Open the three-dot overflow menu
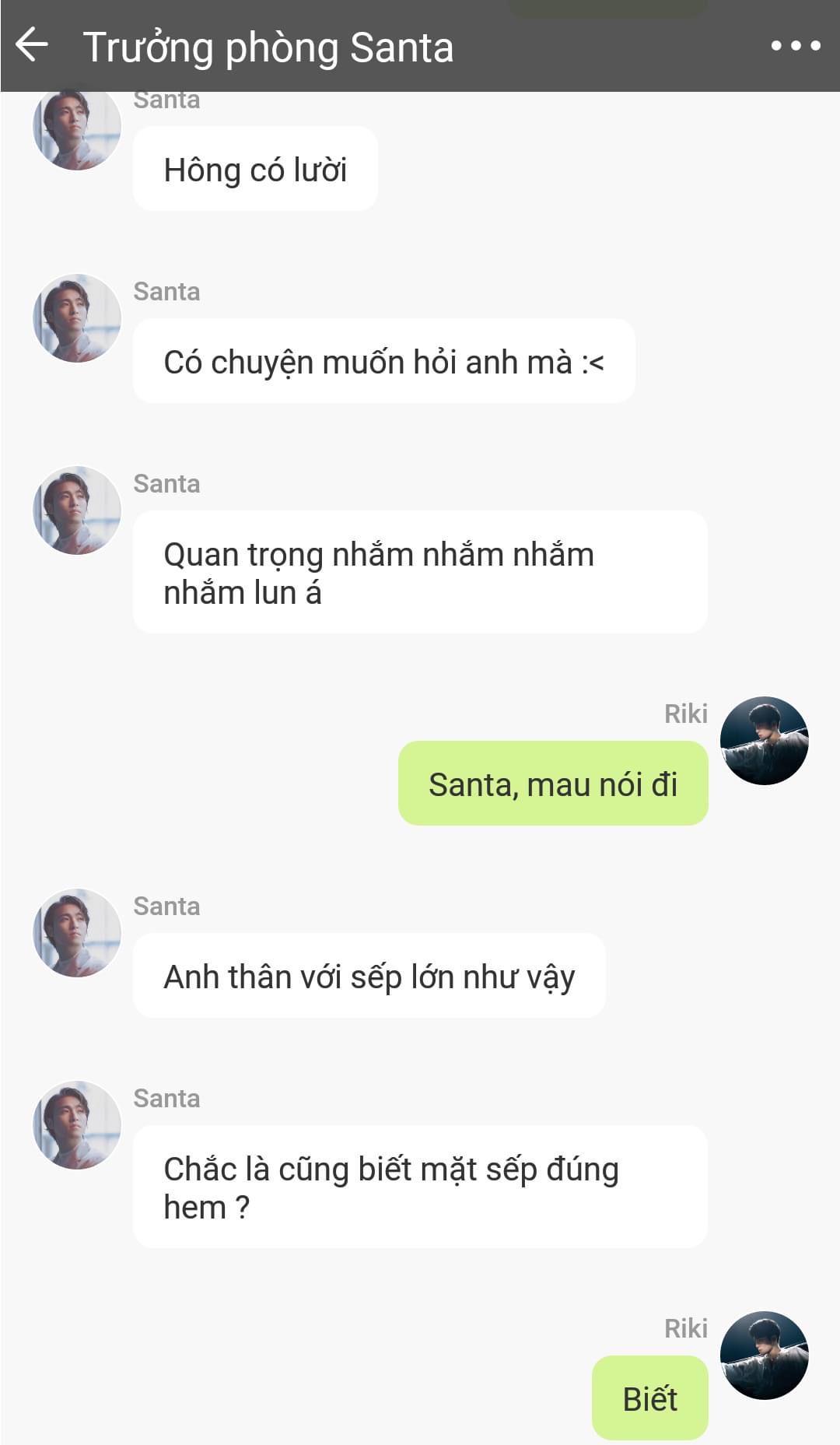 tap(796, 46)
